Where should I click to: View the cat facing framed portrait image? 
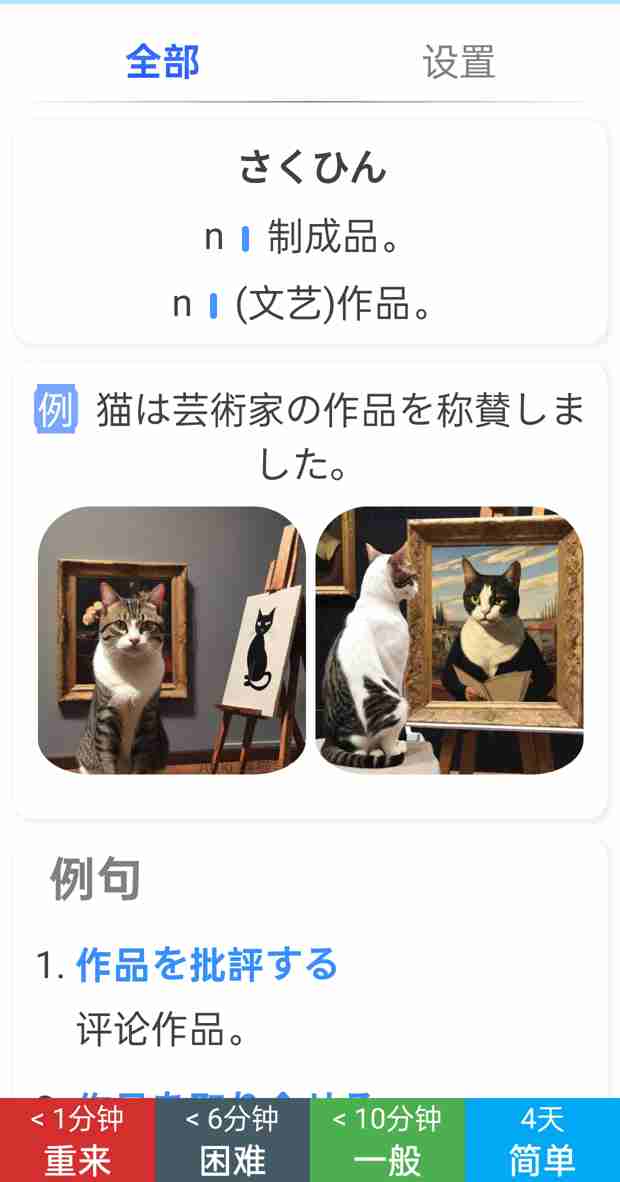tap(449, 640)
